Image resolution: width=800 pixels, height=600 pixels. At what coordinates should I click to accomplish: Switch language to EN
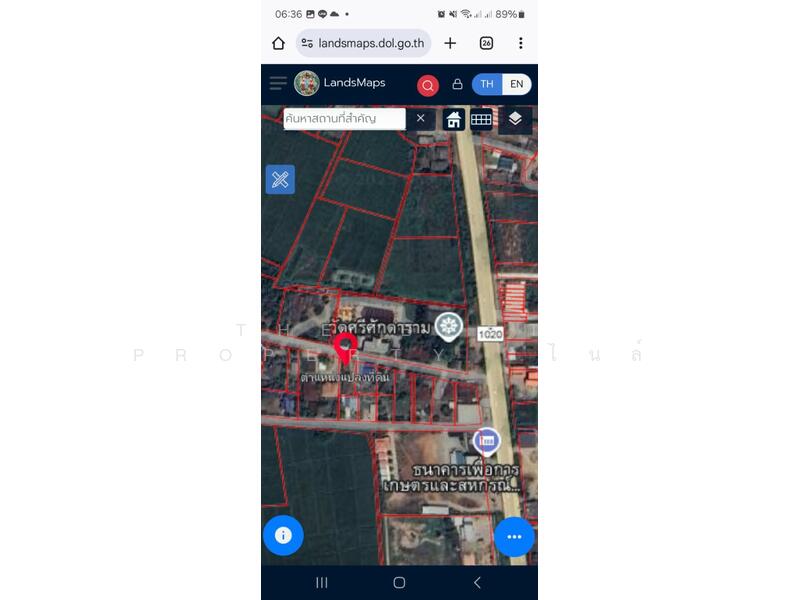(x=516, y=84)
